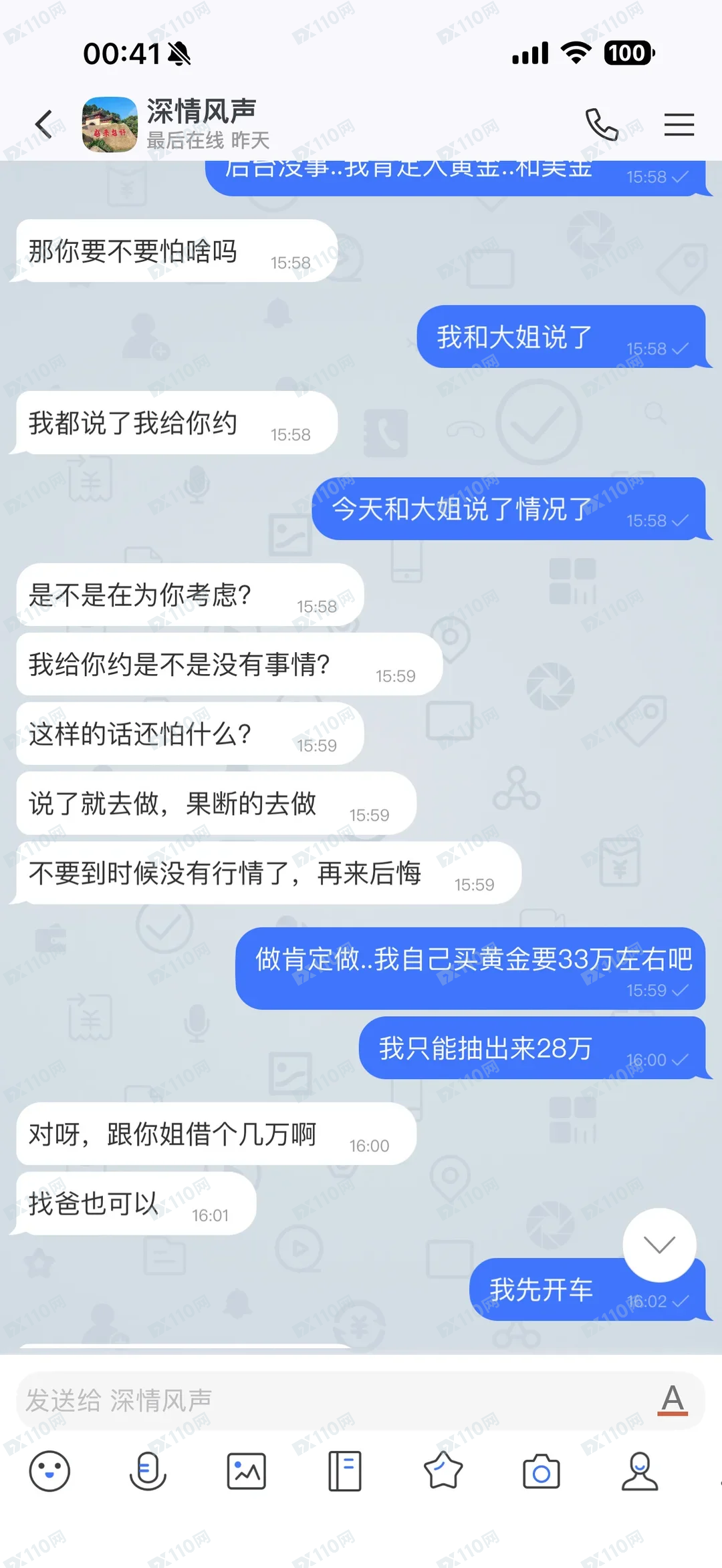
Task: Record a voice message with the microphone
Action: point(148,1471)
